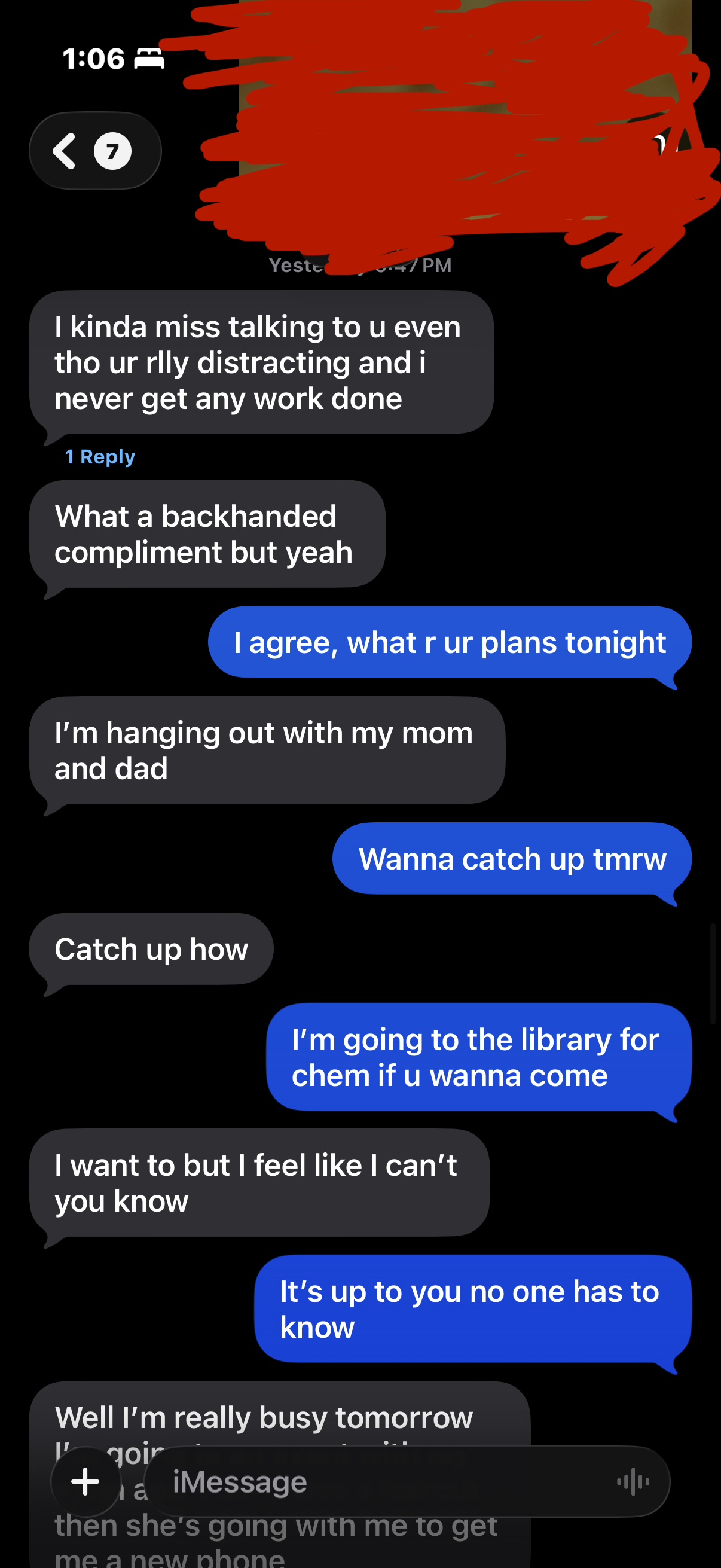
Task: View the 1 Reply thread
Action: pos(100,456)
